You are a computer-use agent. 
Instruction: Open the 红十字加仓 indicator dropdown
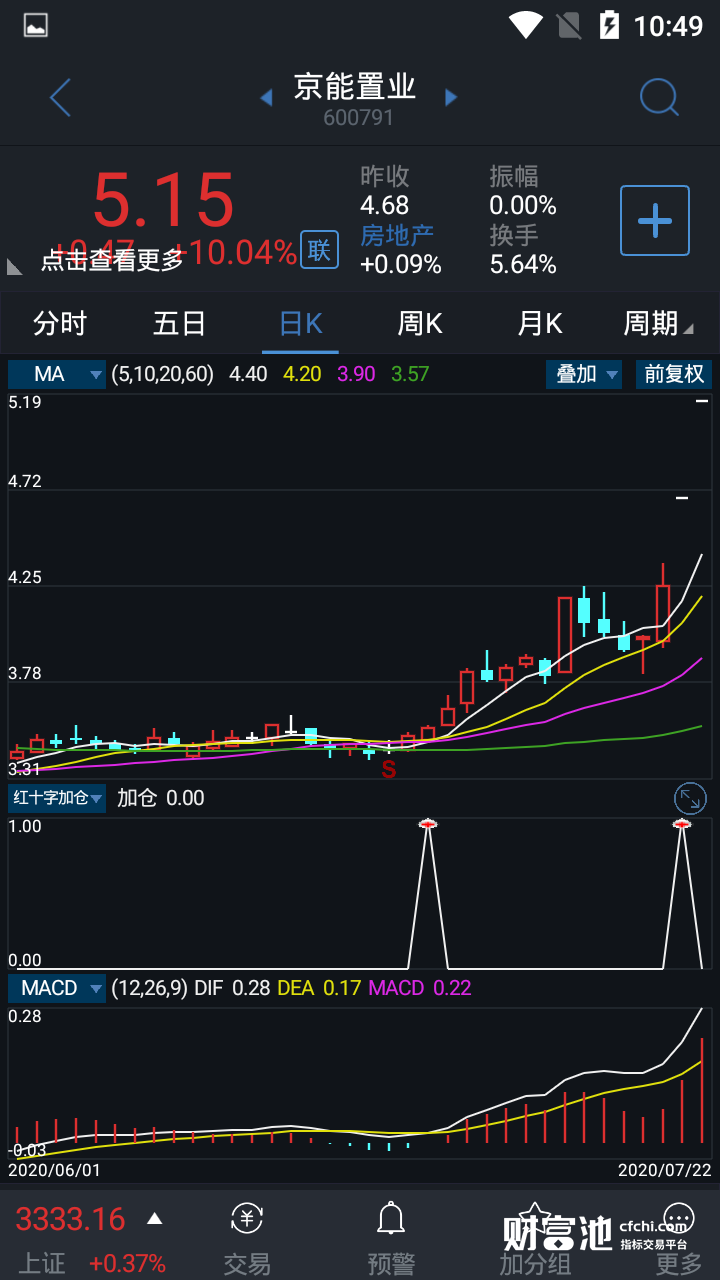[57, 798]
